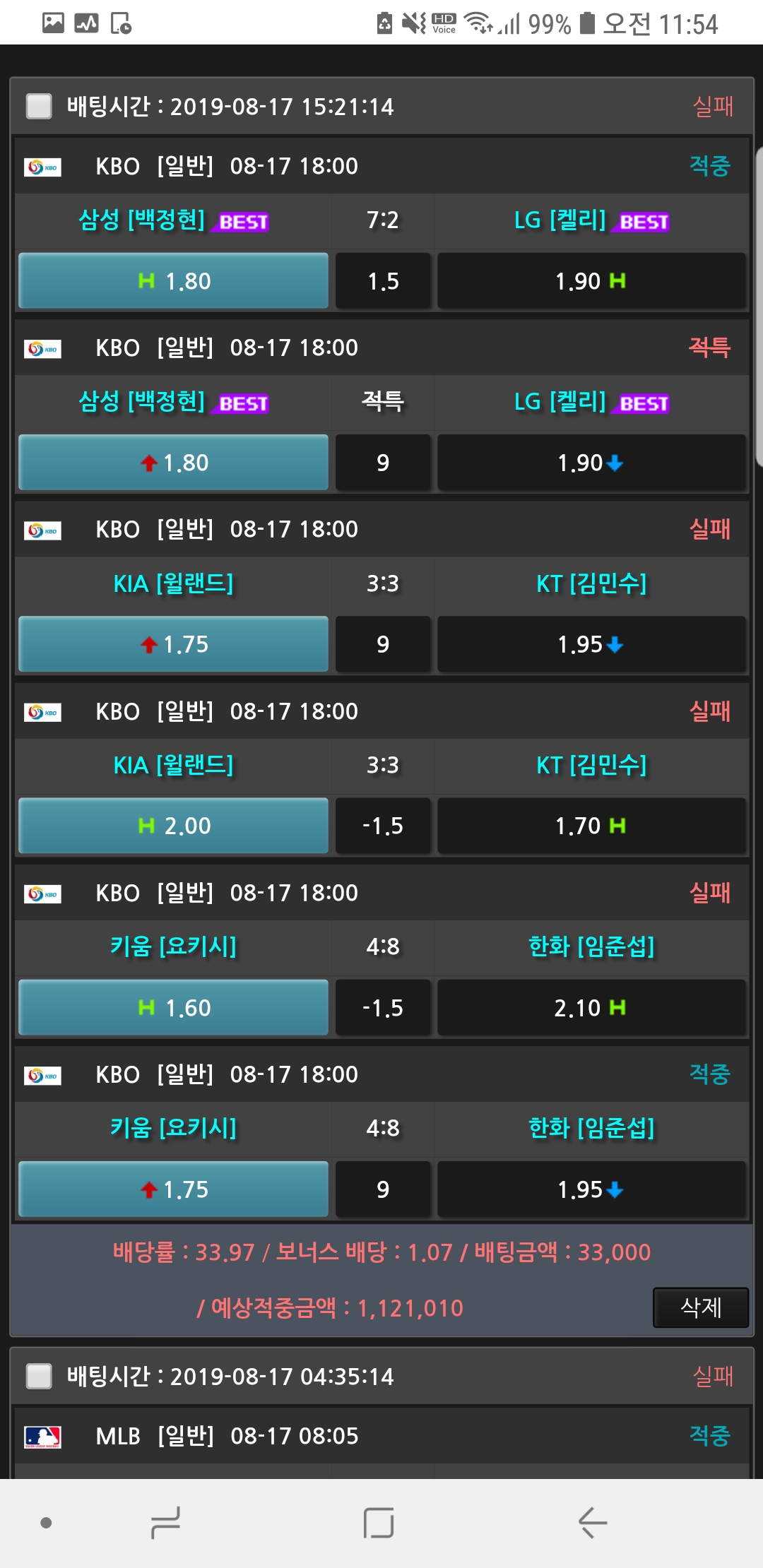The image size is (763, 1568).
Task: Check the box for bet placed at 04:35:14
Action: click(39, 1376)
